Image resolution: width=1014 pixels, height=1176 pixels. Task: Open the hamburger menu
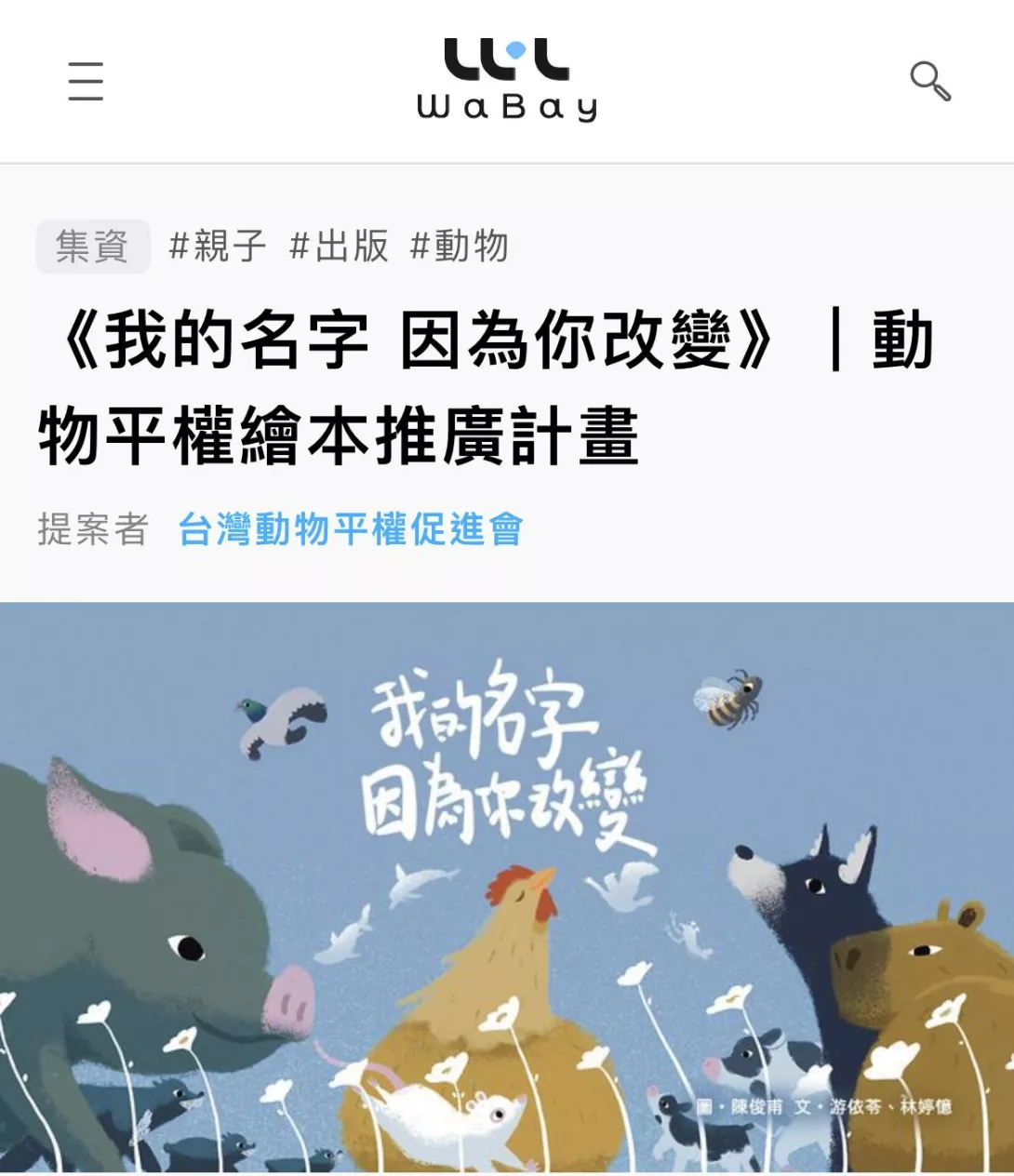point(86,81)
